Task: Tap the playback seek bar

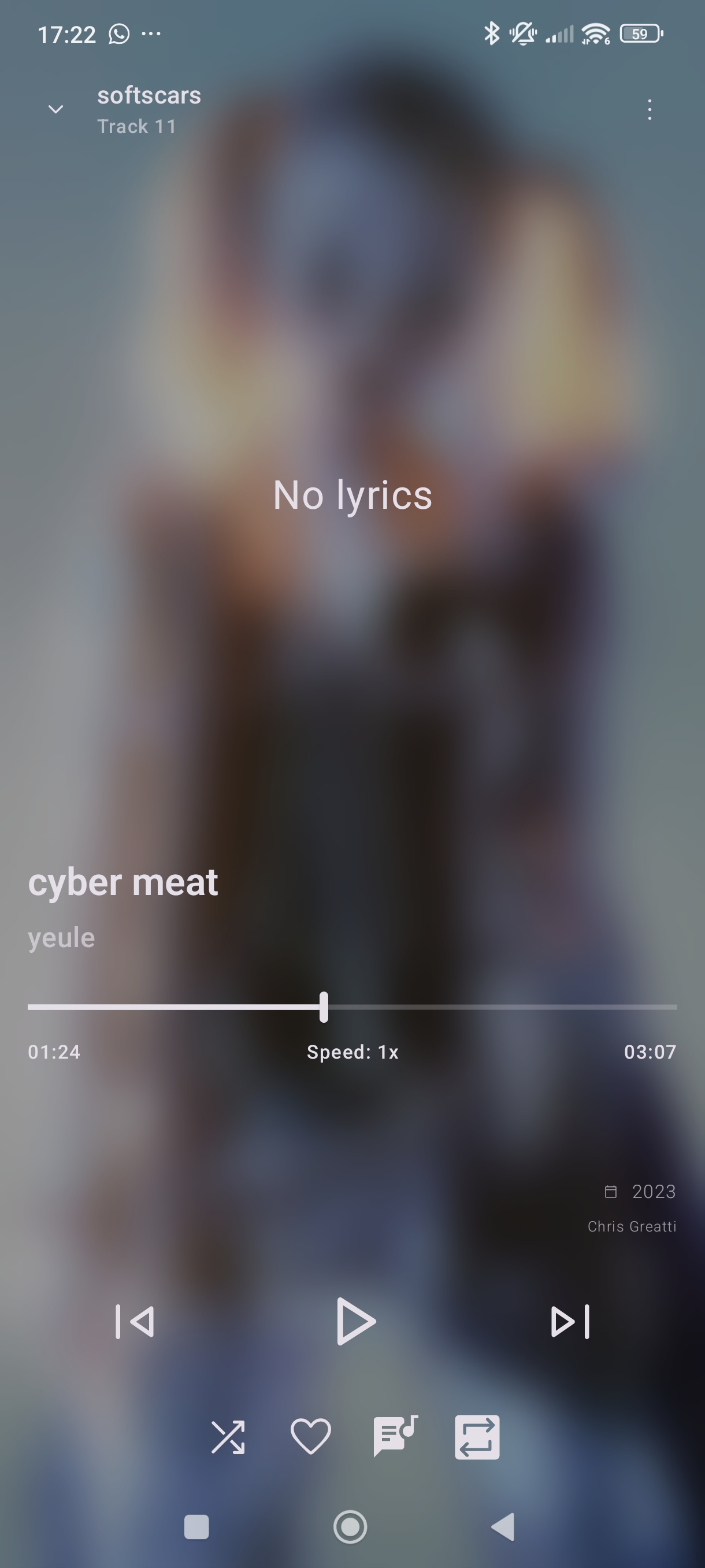Action: (x=352, y=1007)
